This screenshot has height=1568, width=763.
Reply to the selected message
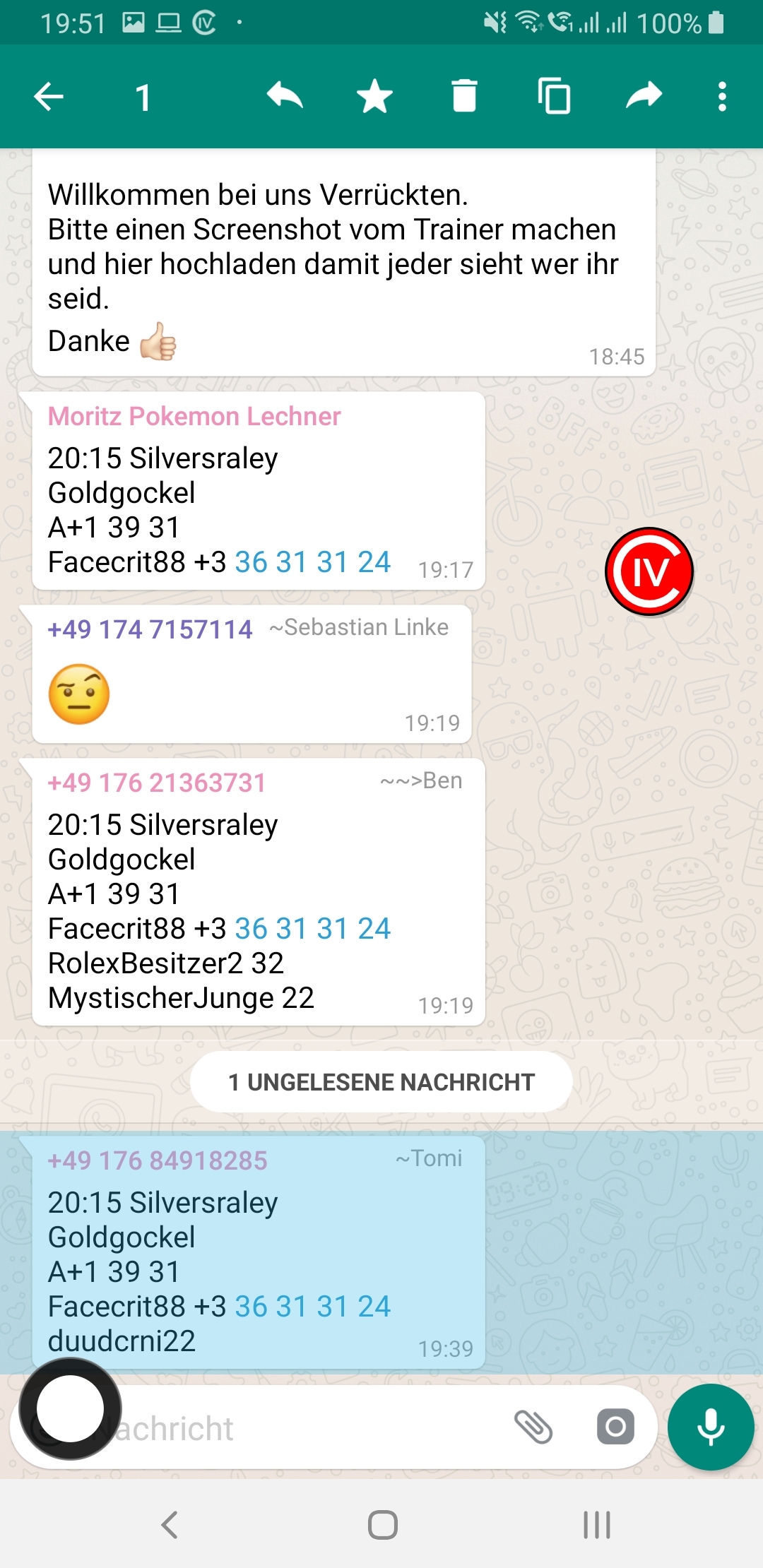285,96
